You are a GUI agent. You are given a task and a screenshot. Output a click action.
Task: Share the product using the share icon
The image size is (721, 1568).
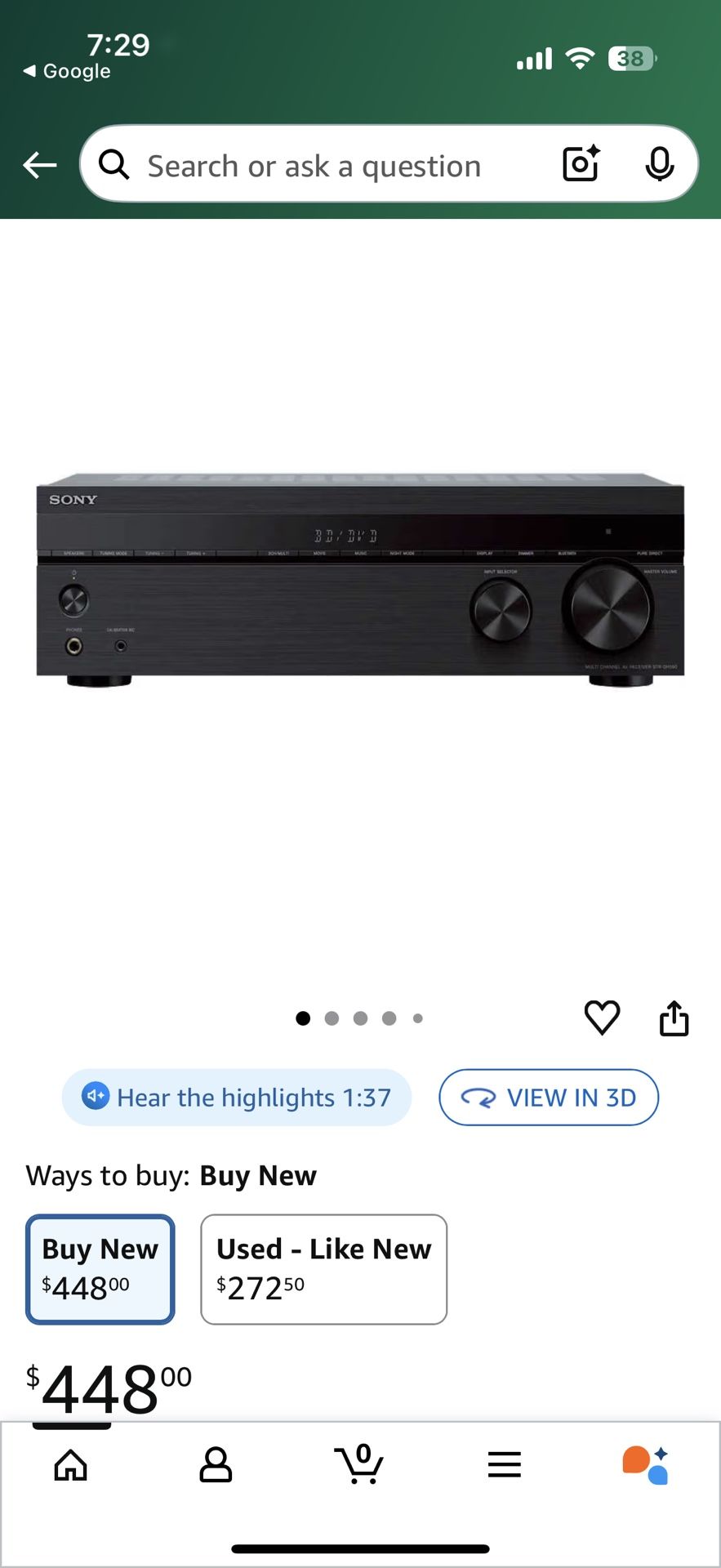point(674,1018)
